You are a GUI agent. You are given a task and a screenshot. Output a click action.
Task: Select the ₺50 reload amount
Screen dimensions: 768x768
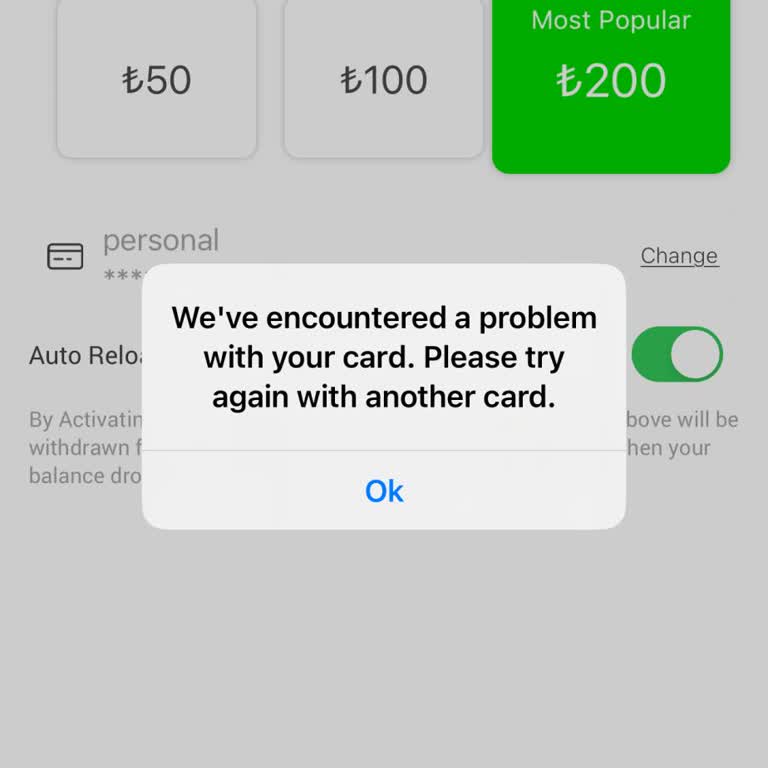[157, 80]
